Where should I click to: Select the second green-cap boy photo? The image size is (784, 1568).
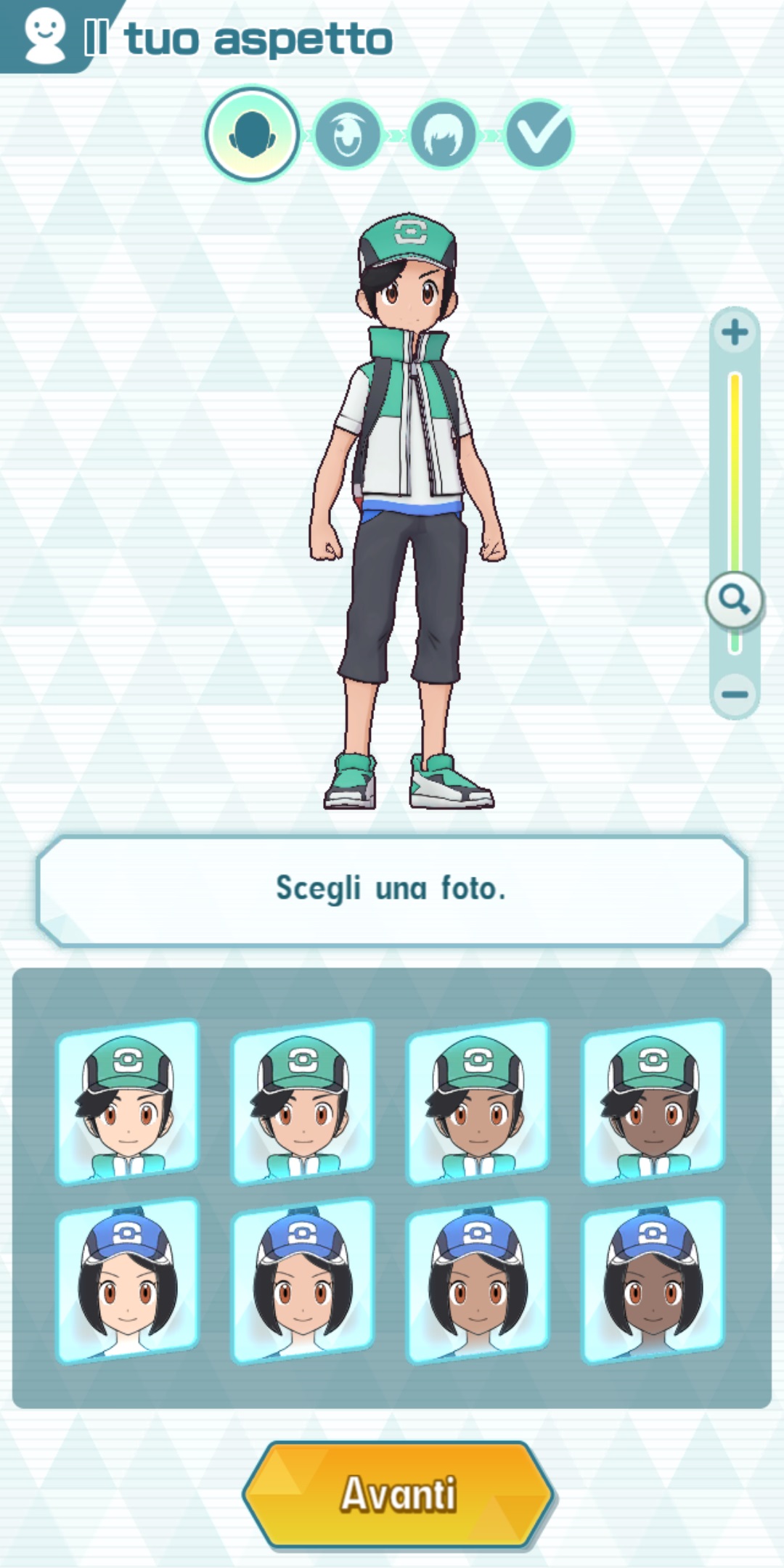pyautogui.click(x=303, y=1102)
